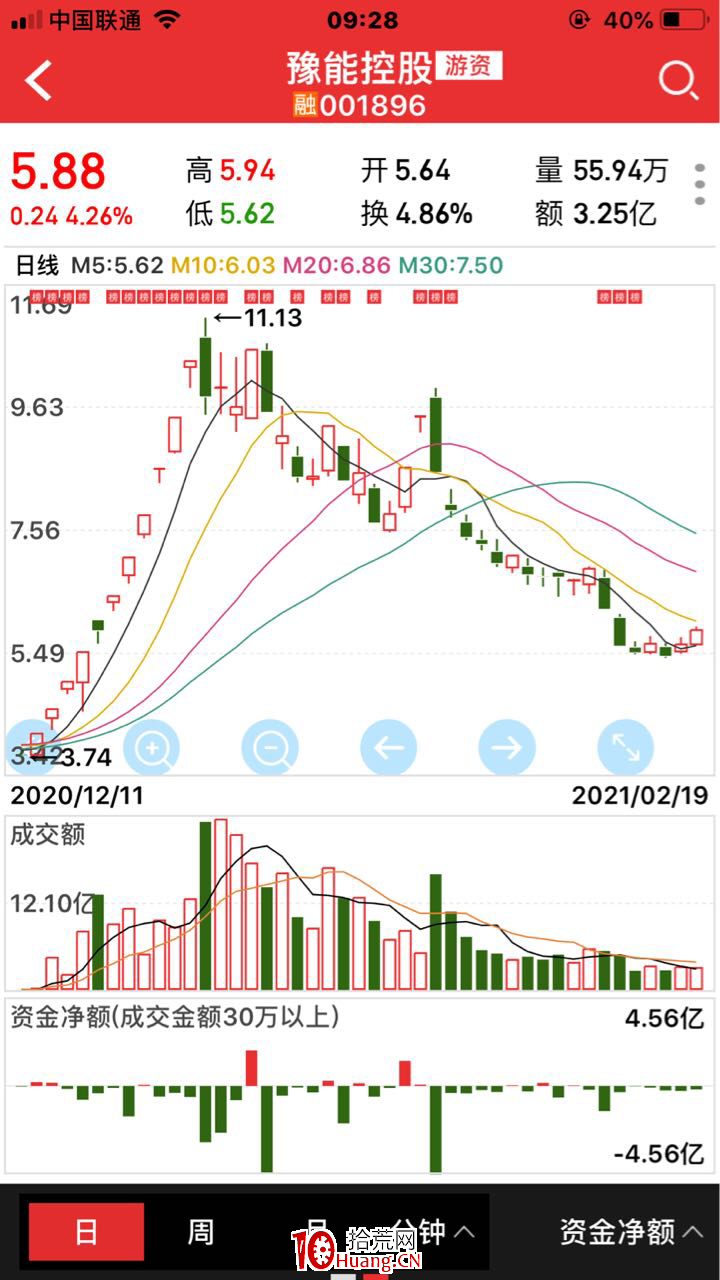Zoom in on the daily candlestick chart

[x=152, y=747]
